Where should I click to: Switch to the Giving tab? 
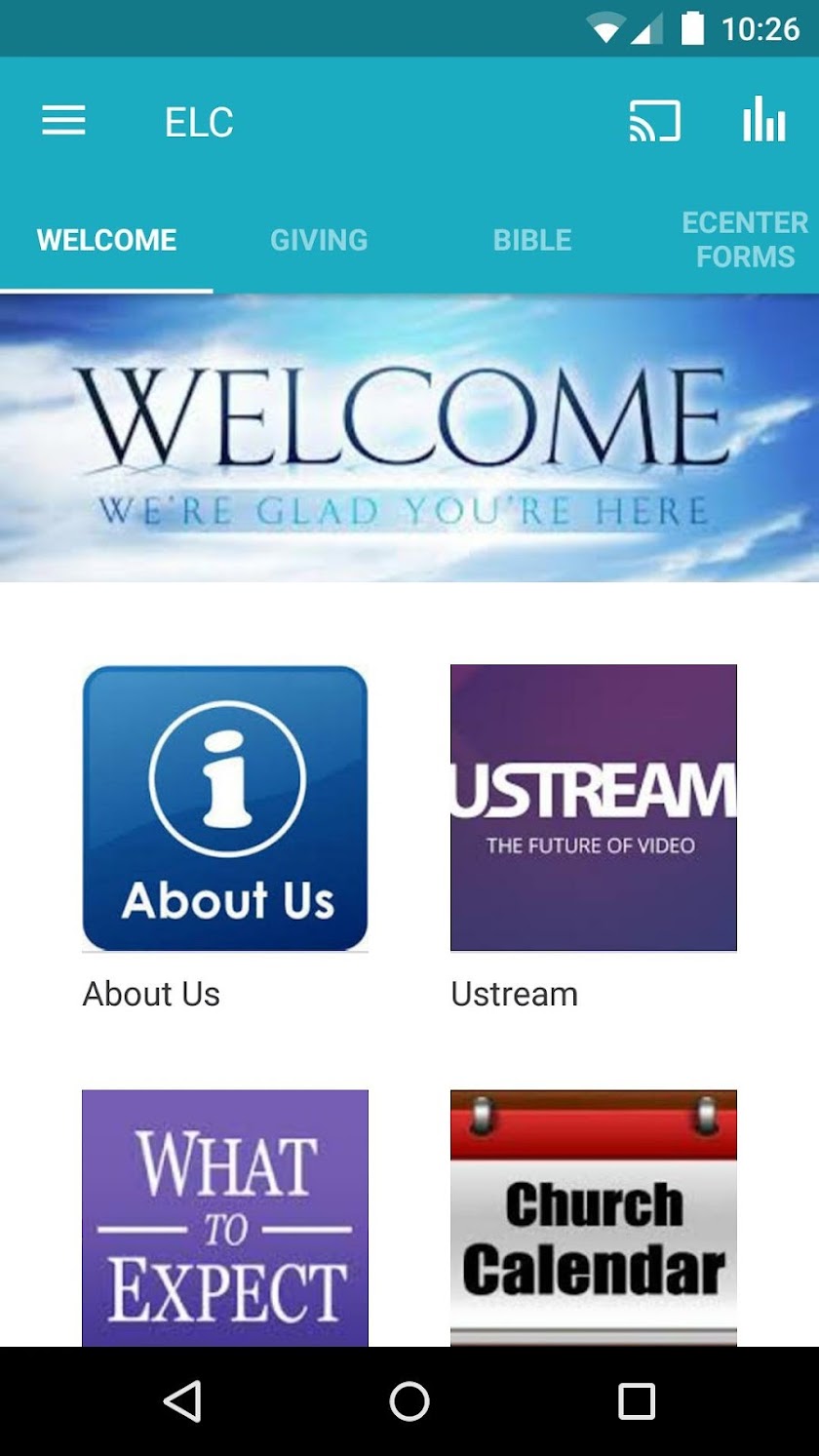pos(319,240)
